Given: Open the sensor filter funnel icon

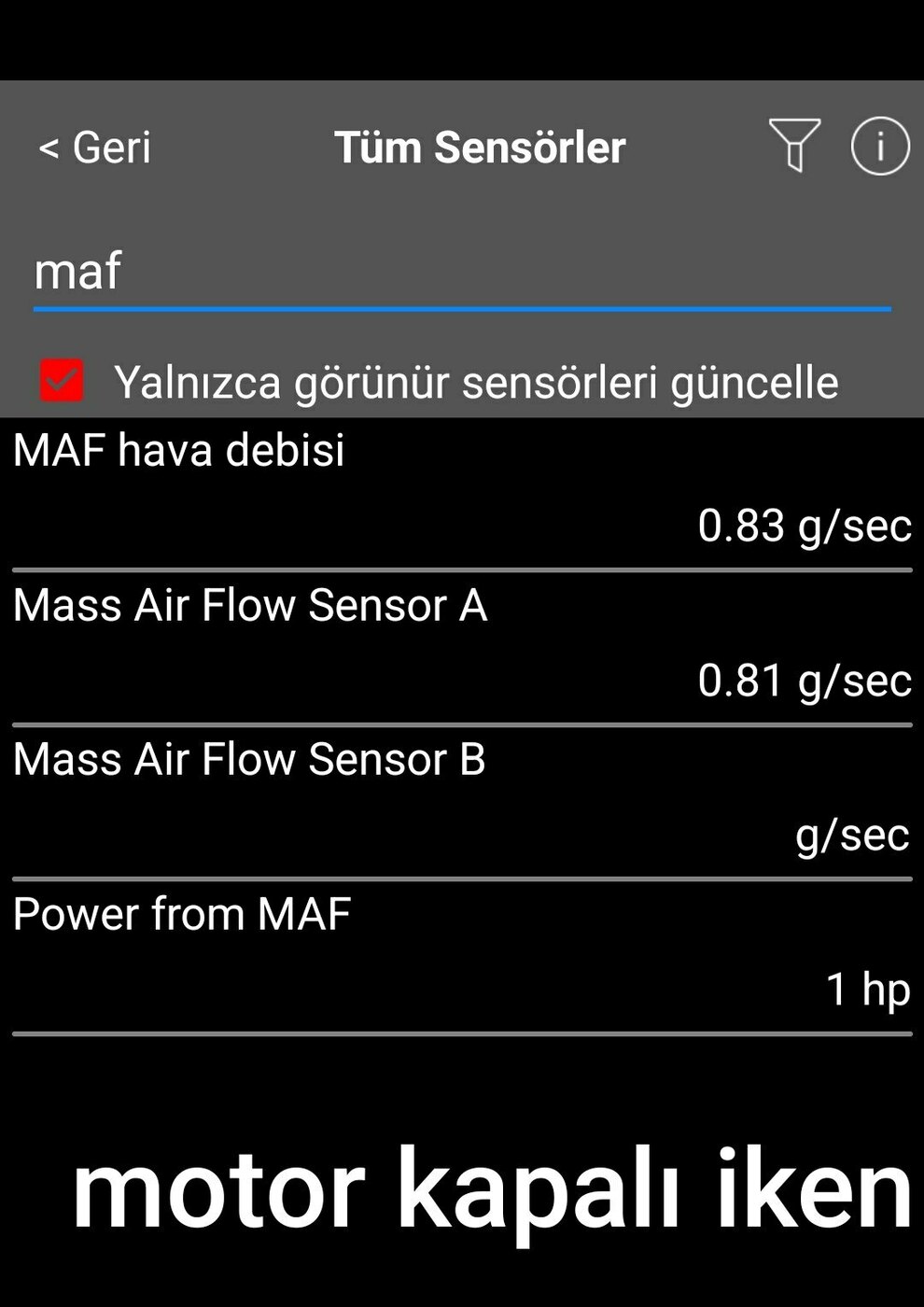Looking at the screenshot, I should coord(793,146).
